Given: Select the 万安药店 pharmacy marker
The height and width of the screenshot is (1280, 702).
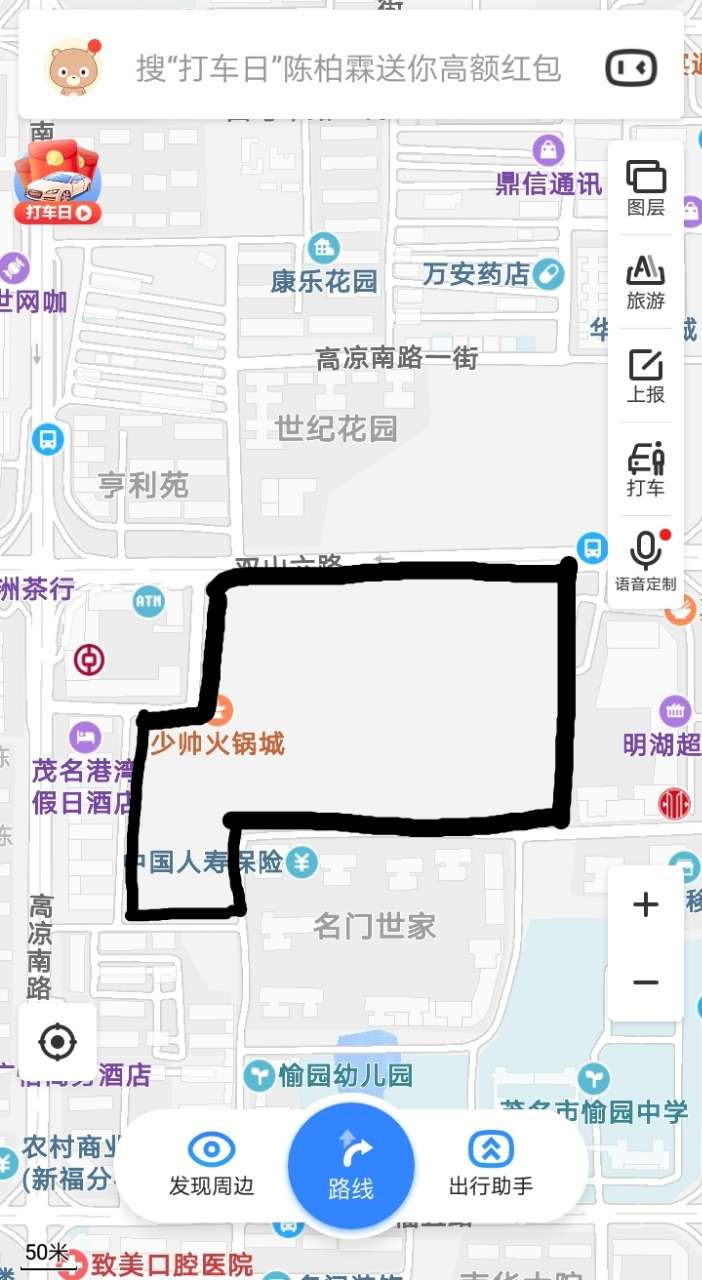Looking at the screenshot, I should (x=492, y=274).
